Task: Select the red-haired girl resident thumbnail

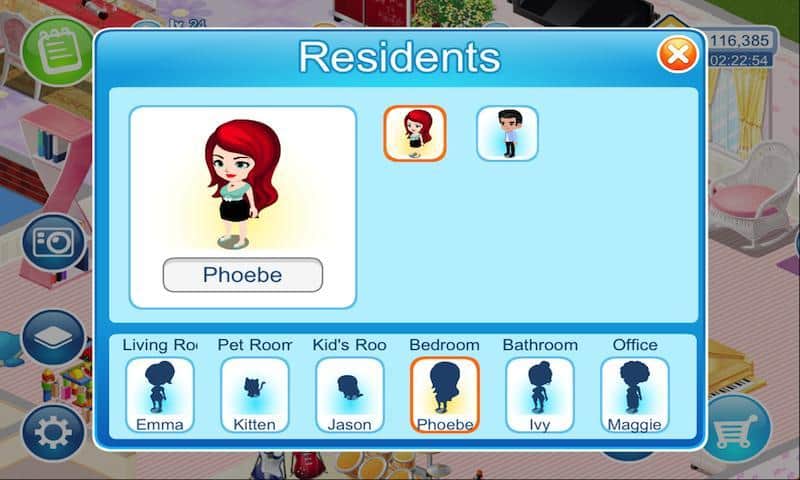Action: 415,134
